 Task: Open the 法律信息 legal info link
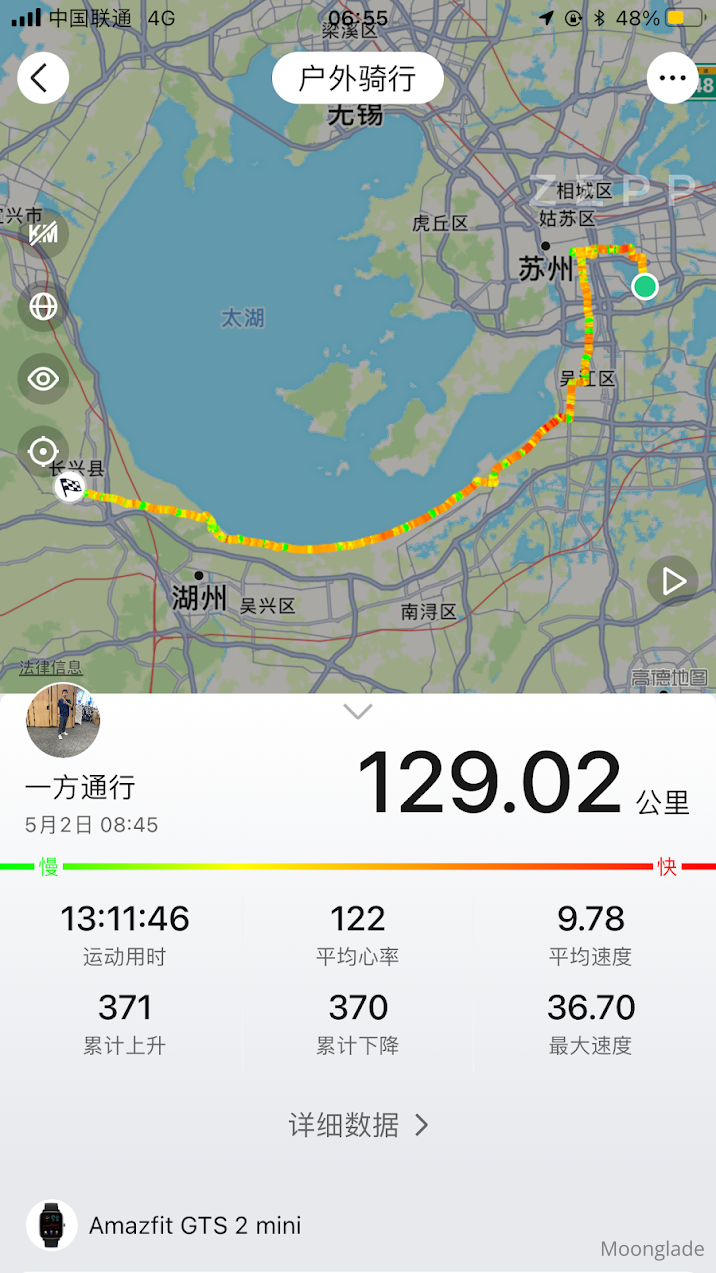click(51, 668)
